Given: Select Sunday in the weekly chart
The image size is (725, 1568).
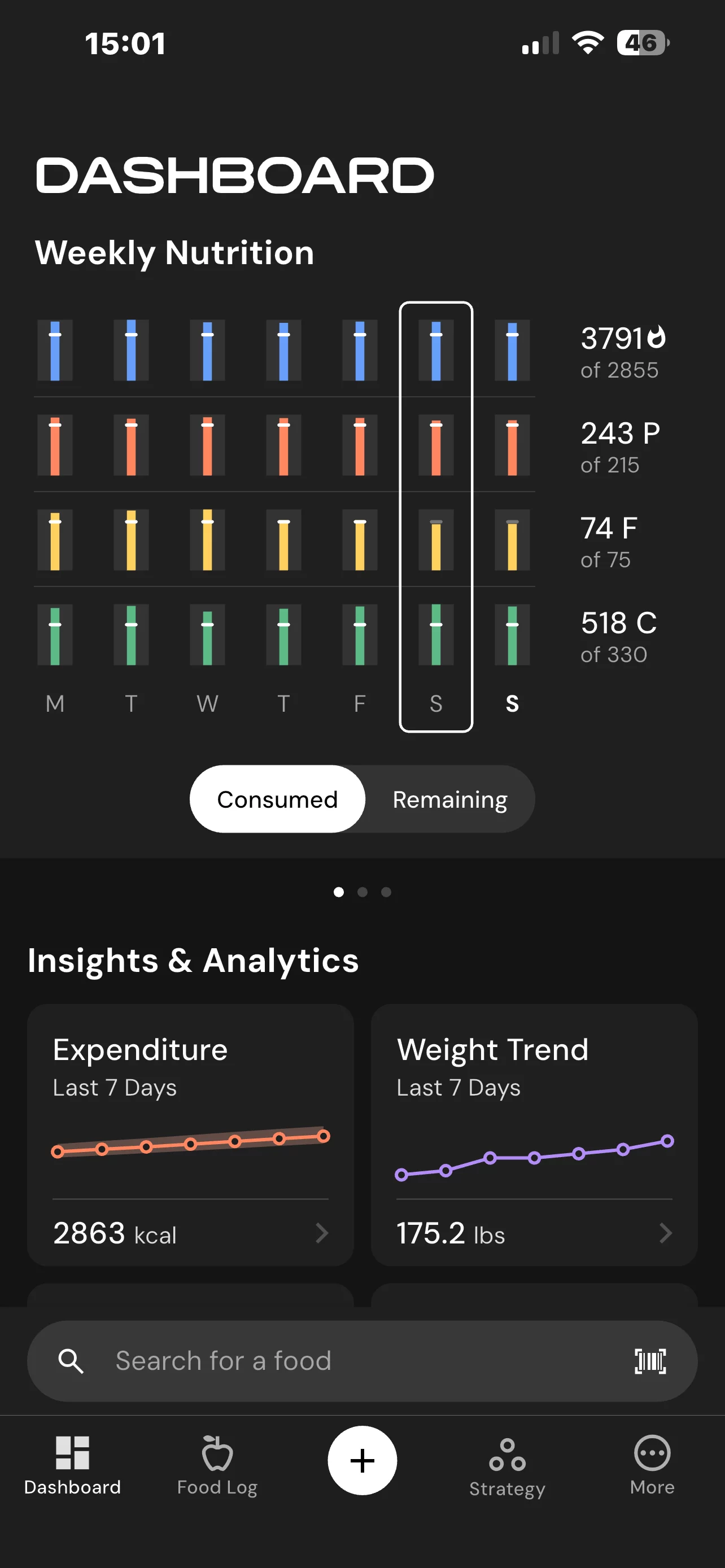Looking at the screenshot, I should 513,518.
